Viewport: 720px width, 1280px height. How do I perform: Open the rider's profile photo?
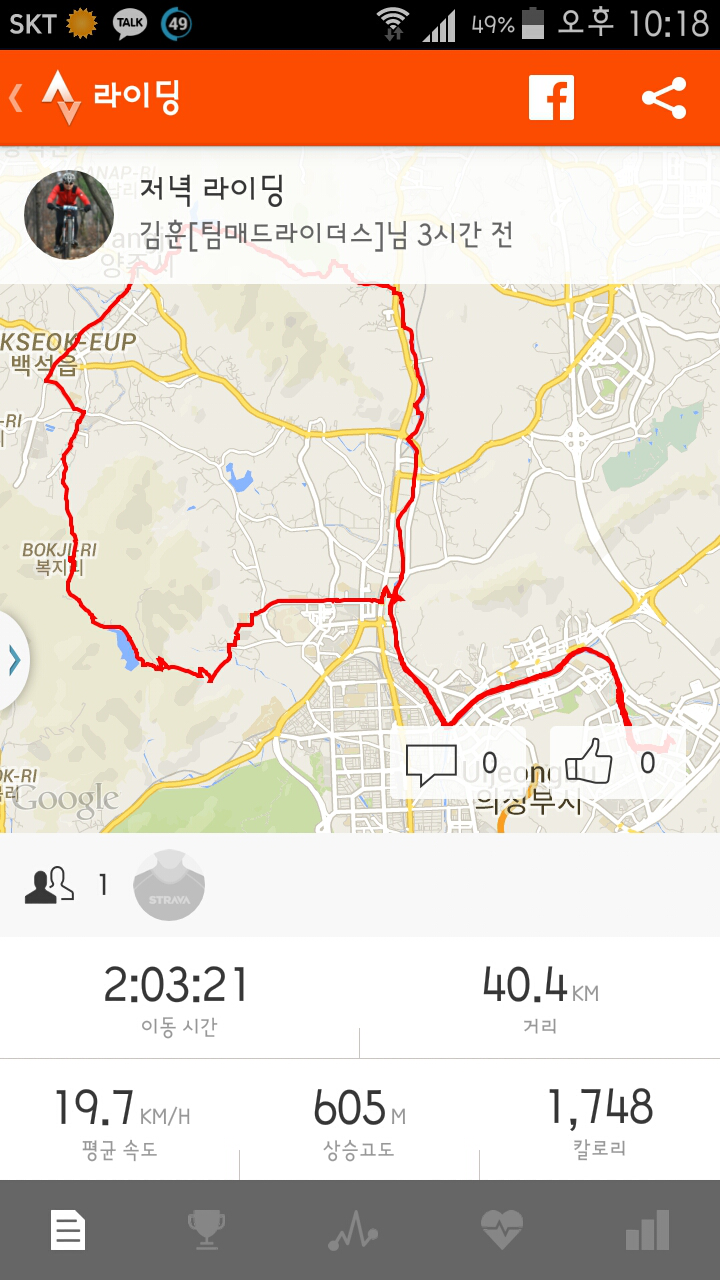point(68,215)
